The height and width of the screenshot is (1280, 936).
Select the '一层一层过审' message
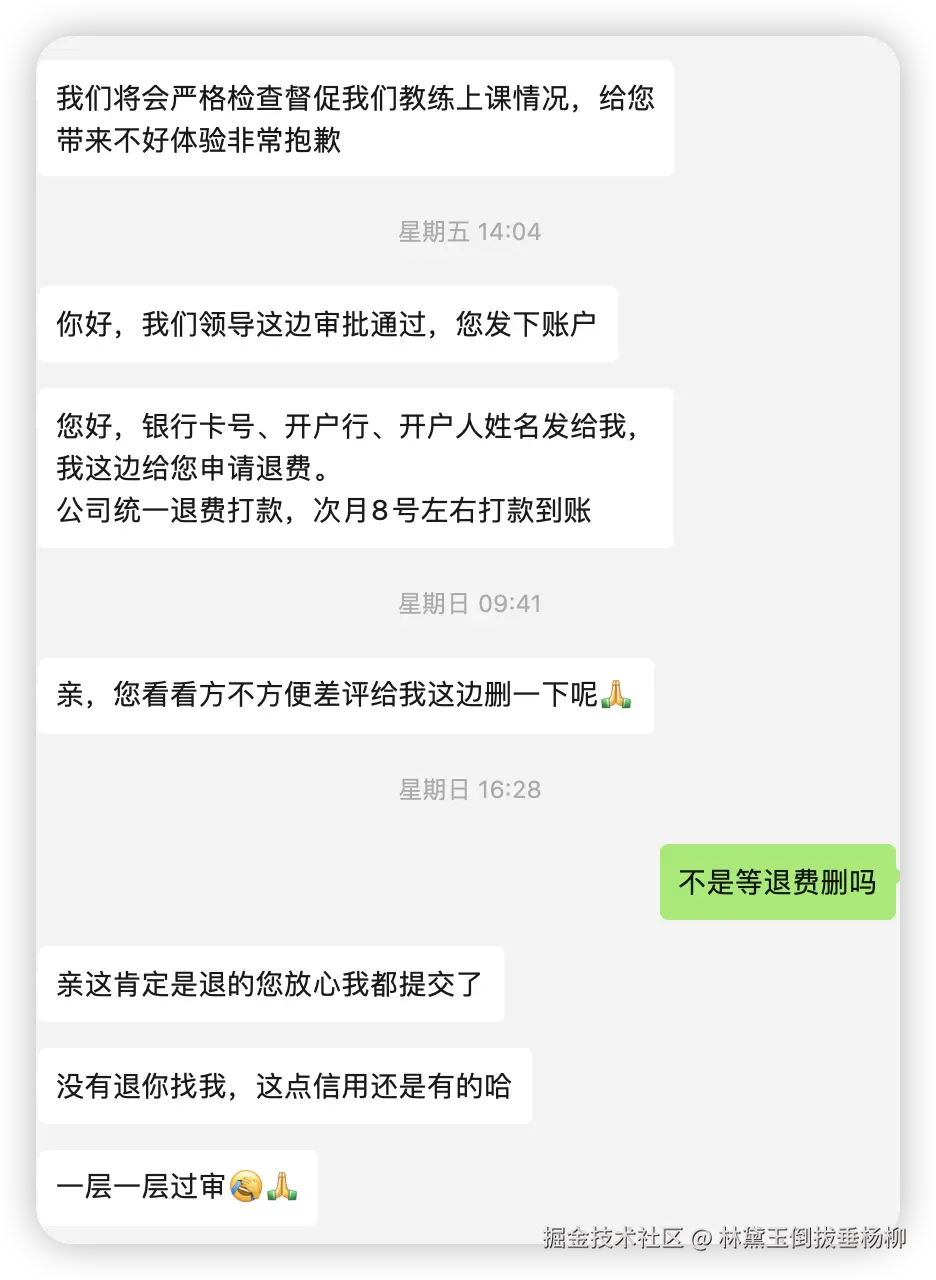pos(177,1188)
